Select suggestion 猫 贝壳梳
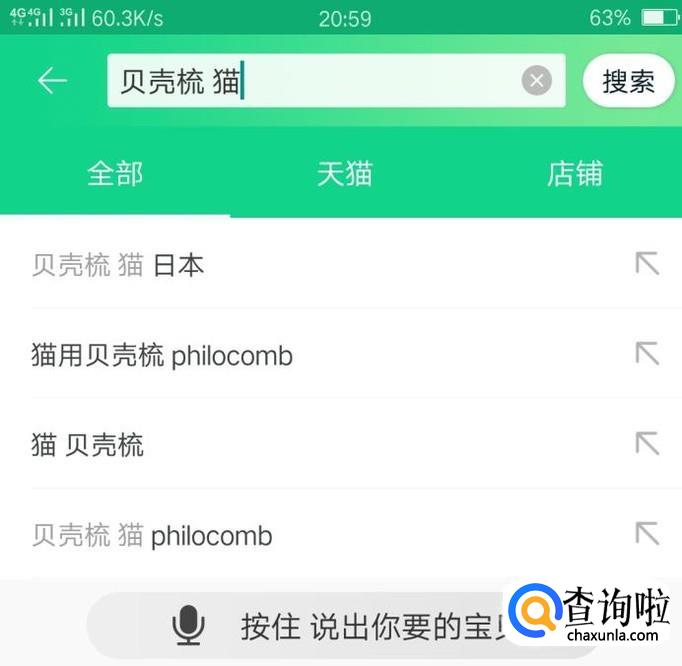The height and width of the screenshot is (666, 682). tap(87, 445)
